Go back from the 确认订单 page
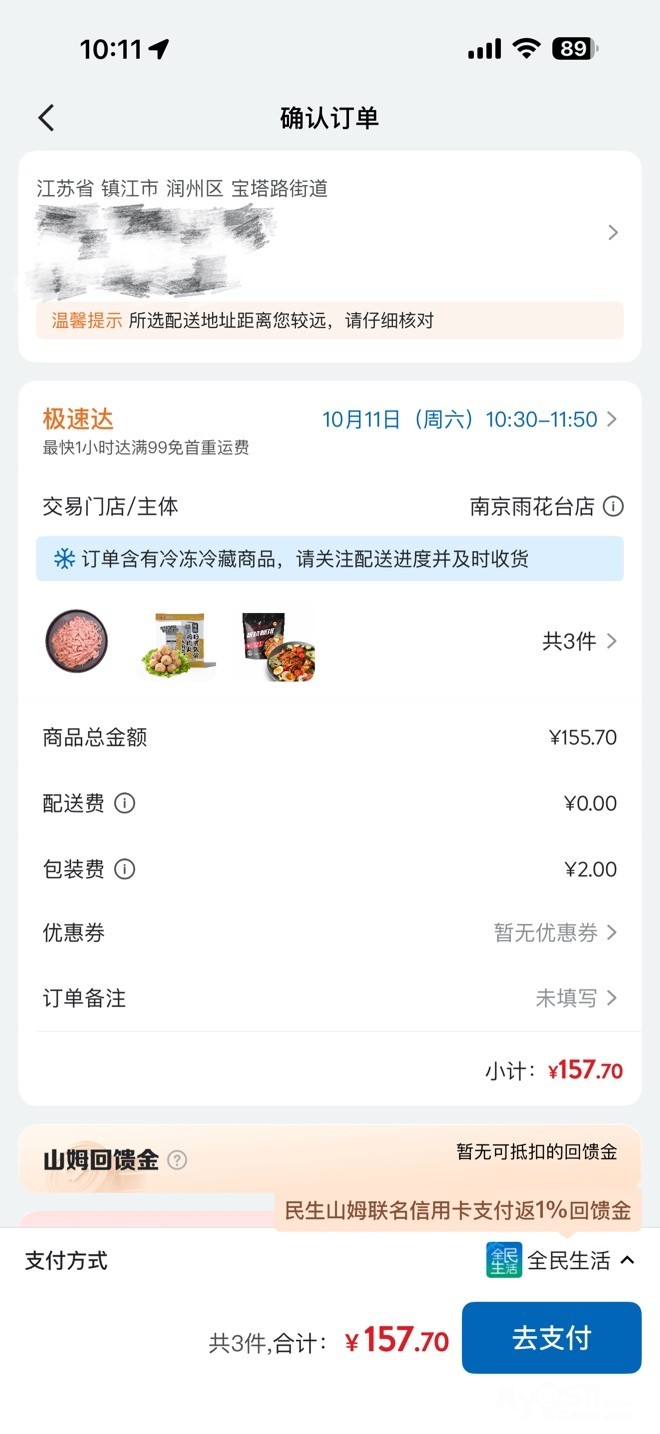 pos(46,118)
